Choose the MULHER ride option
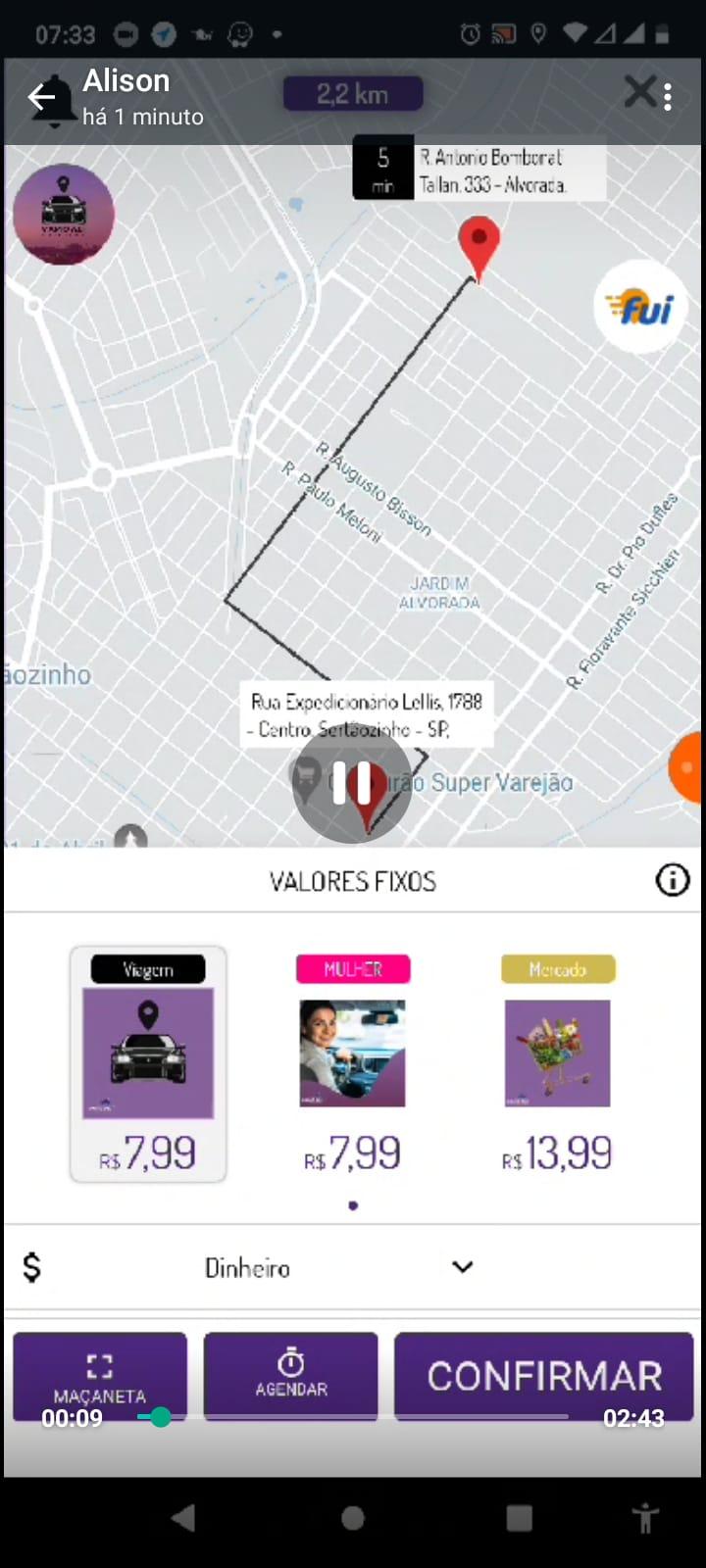Screen dimensions: 706x1568 pyautogui.click(x=353, y=1063)
